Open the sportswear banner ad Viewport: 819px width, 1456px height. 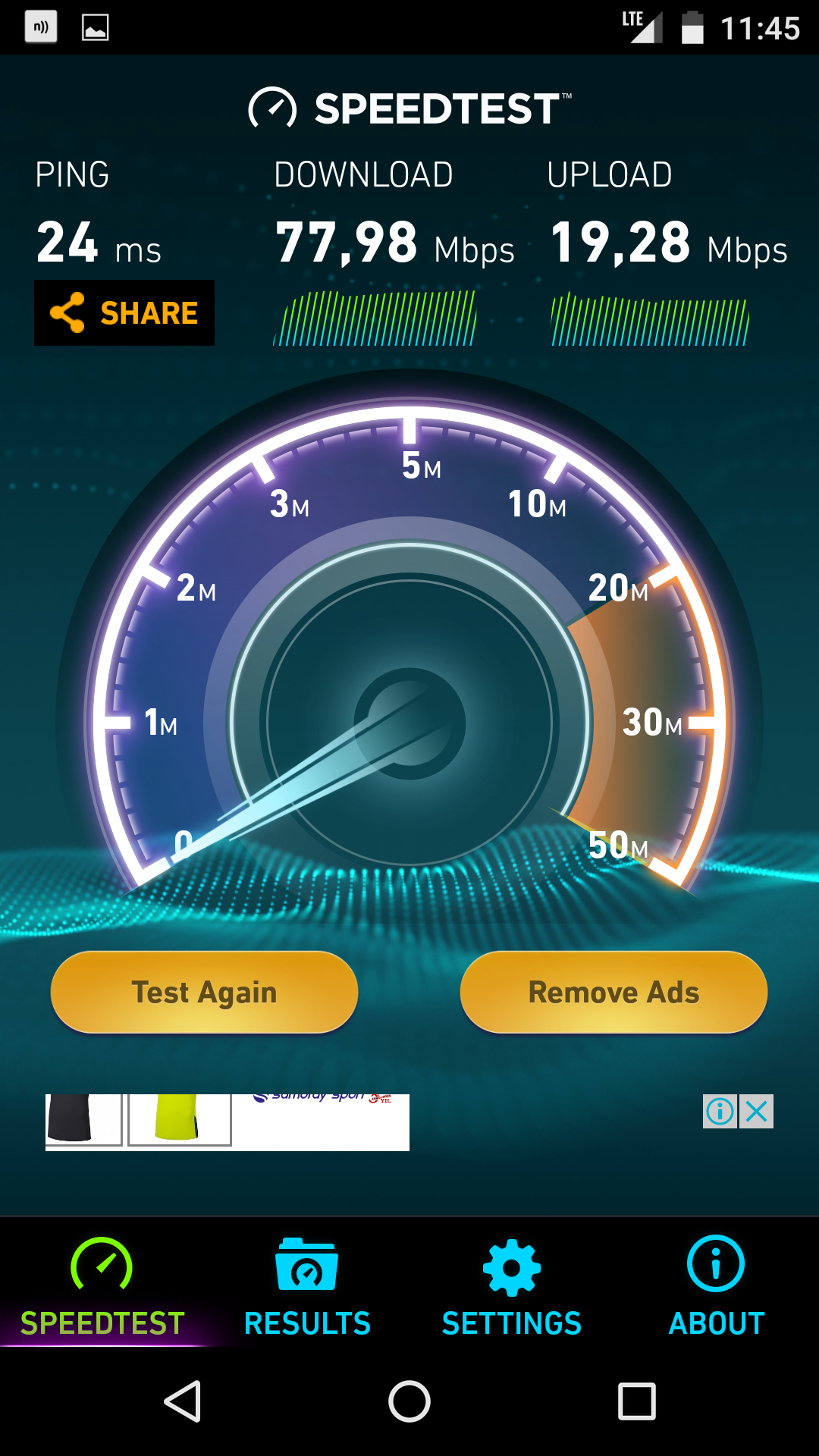click(227, 1122)
